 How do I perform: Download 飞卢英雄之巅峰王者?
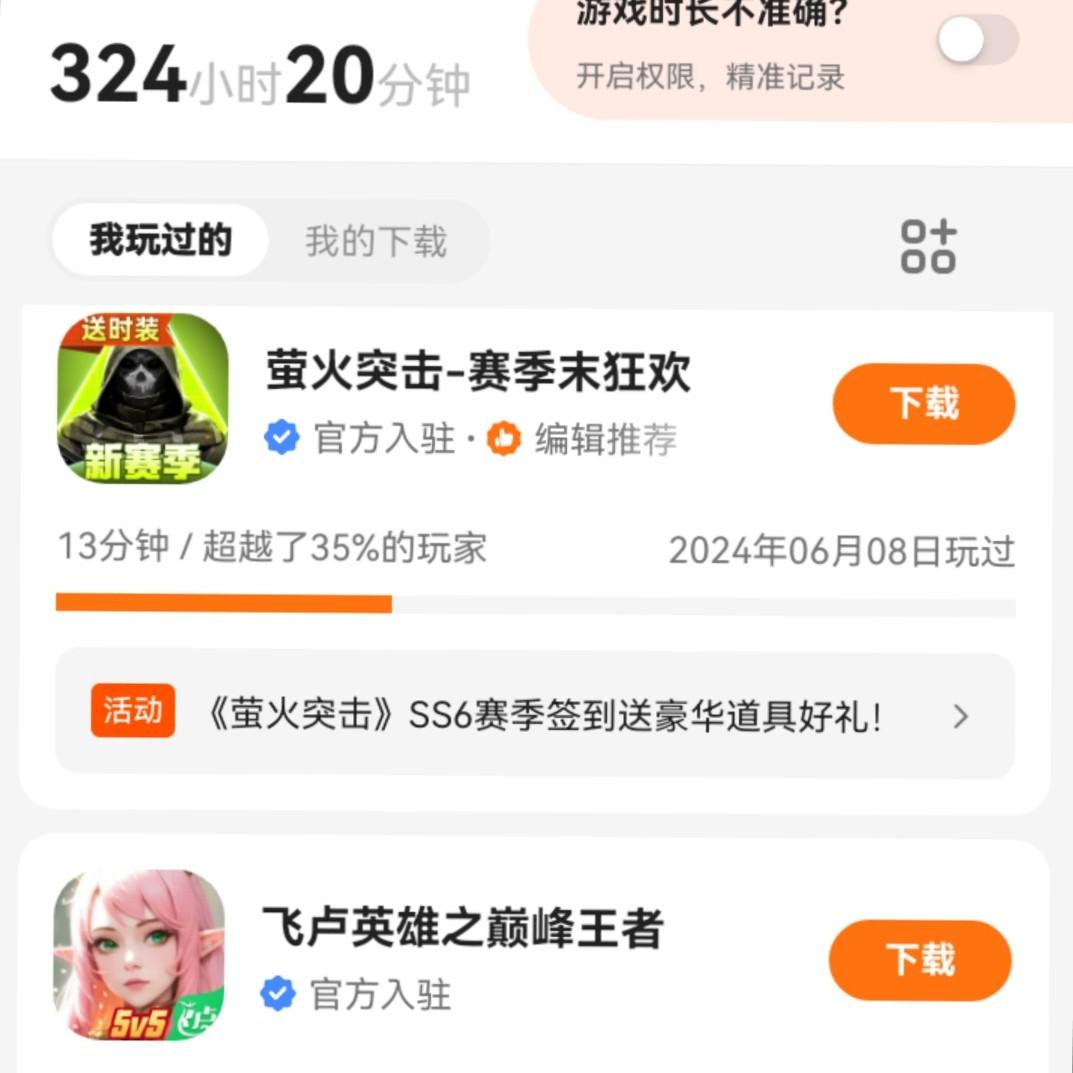click(919, 960)
